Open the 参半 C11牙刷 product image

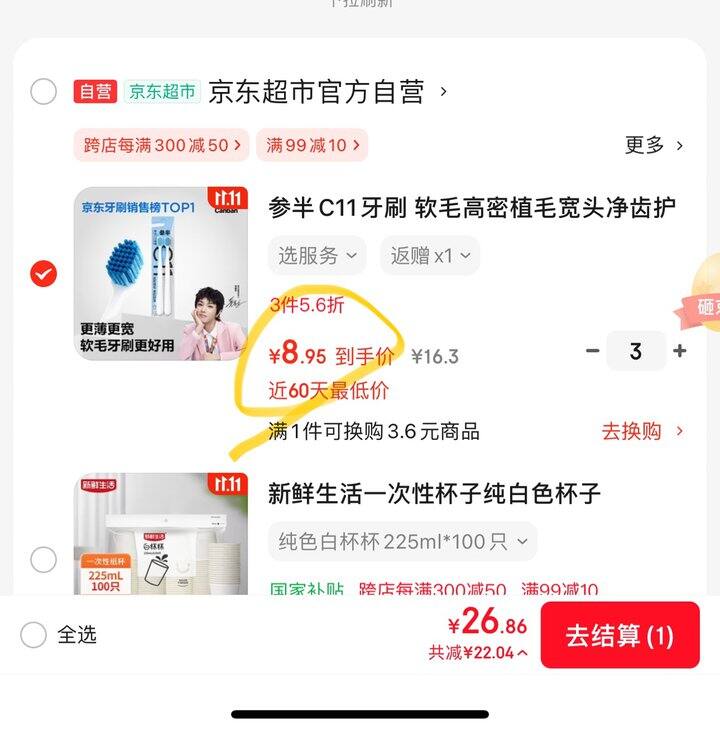pos(161,273)
